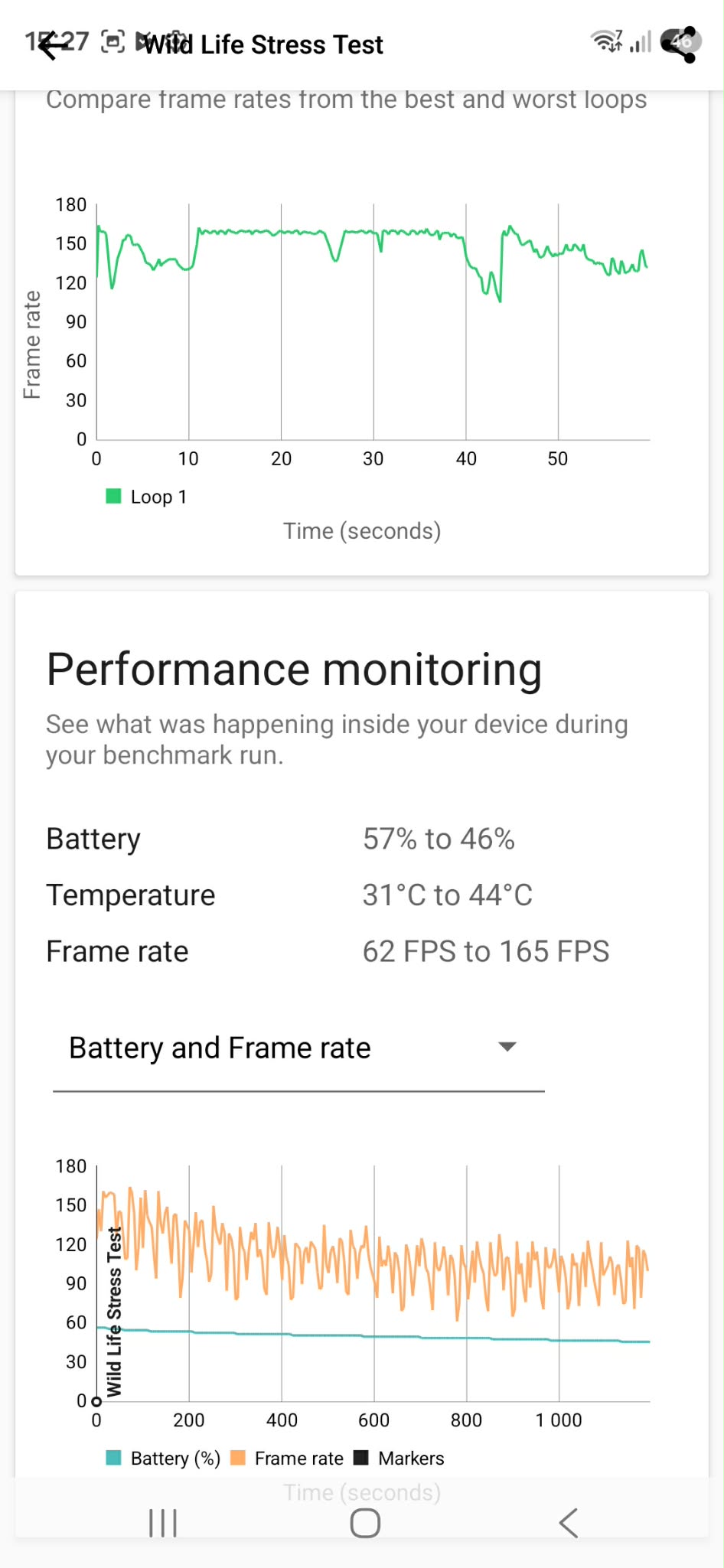
Task: Tap the back arrow beside Wild Life Stress Test
Action: pyautogui.click(x=51, y=44)
